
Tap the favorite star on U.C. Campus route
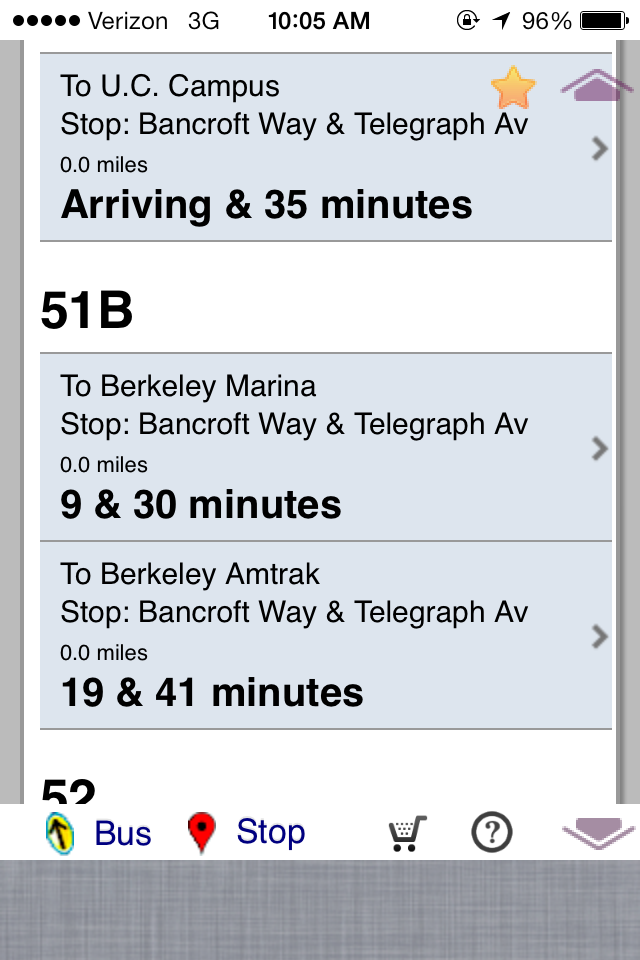click(x=513, y=88)
